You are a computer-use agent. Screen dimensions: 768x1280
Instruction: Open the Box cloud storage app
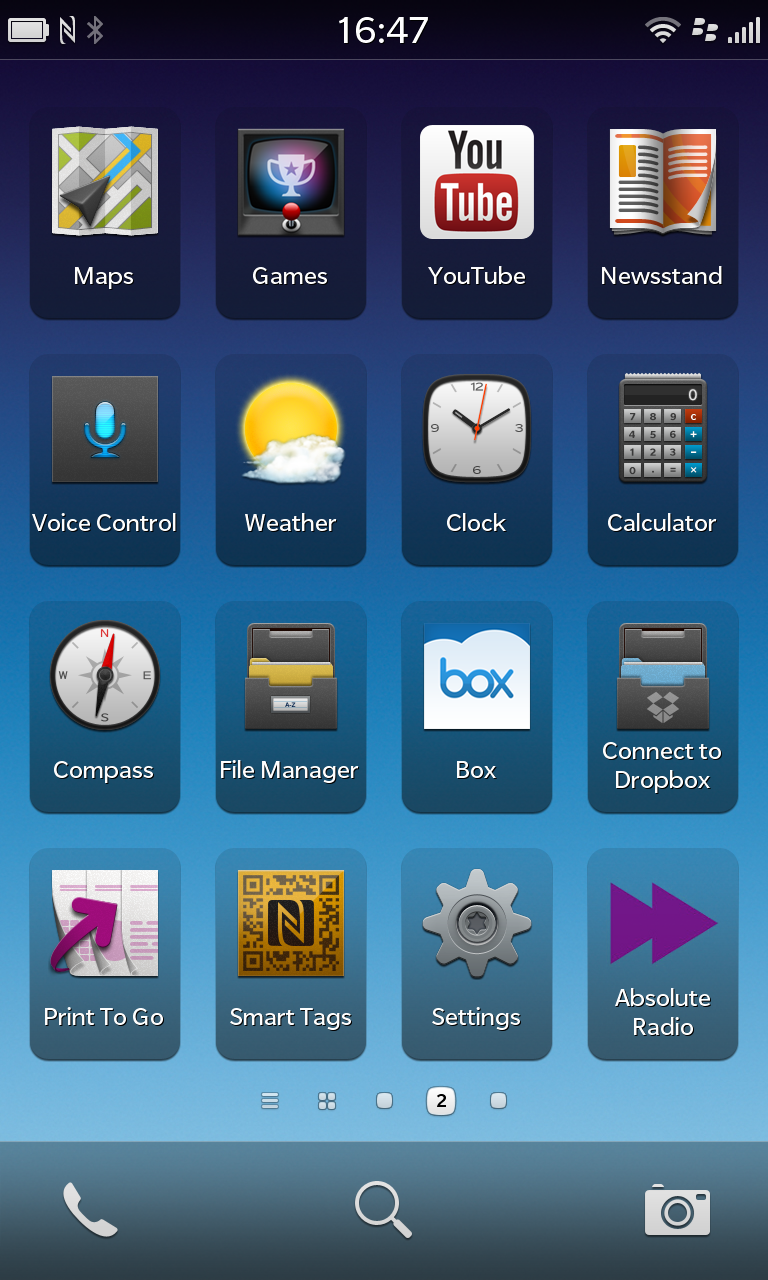[476, 676]
